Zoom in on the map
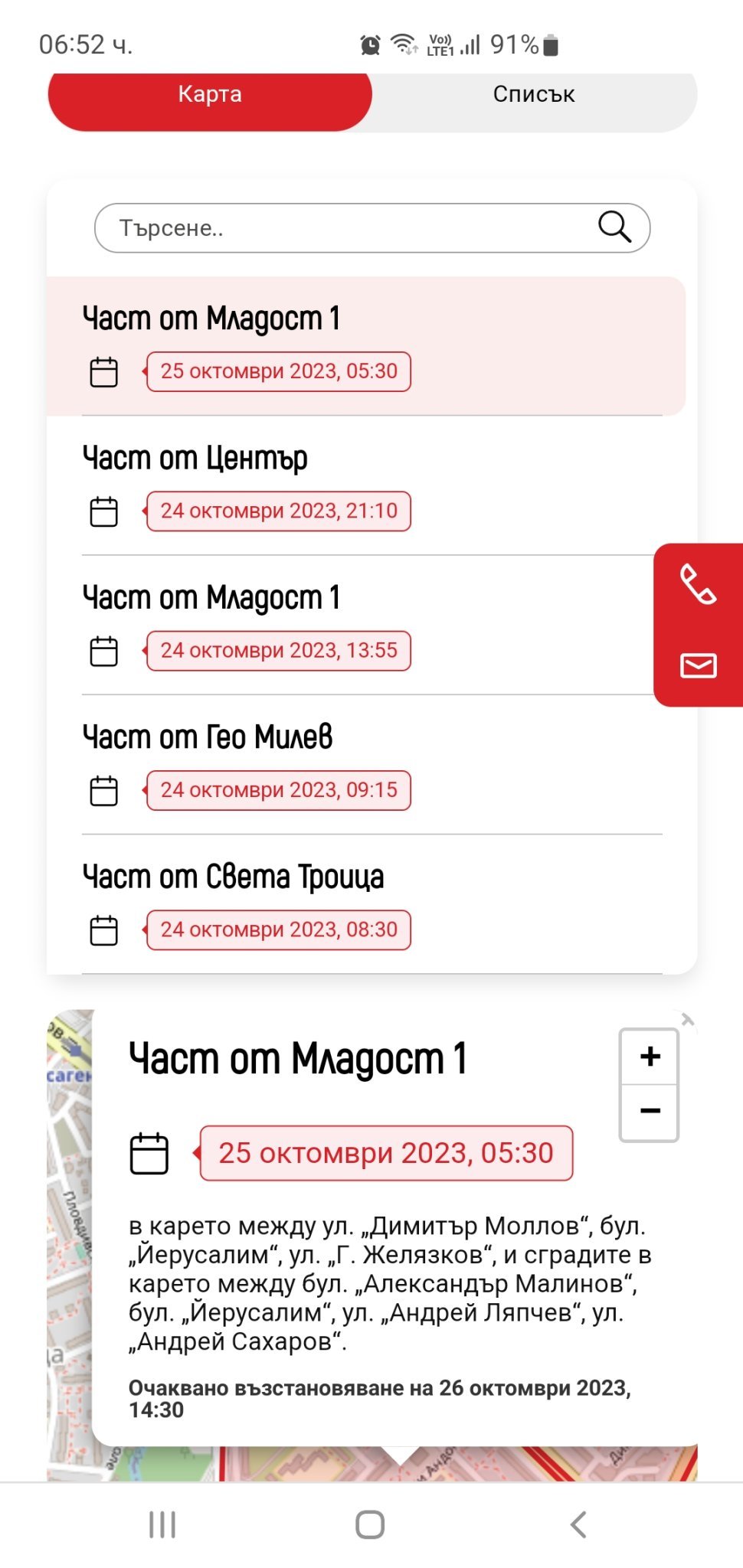The height and width of the screenshot is (1568, 743). pyautogui.click(x=650, y=1057)
